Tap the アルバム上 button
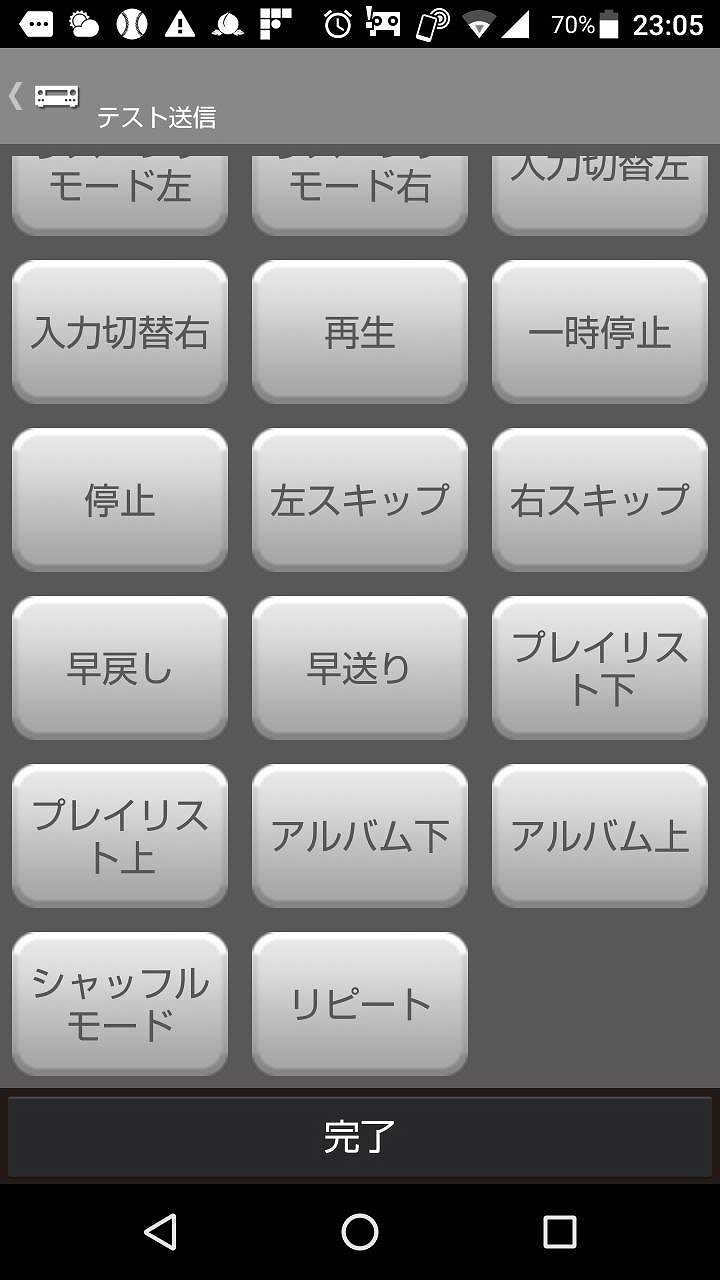Screen dimensions: 720x1280 600,836
